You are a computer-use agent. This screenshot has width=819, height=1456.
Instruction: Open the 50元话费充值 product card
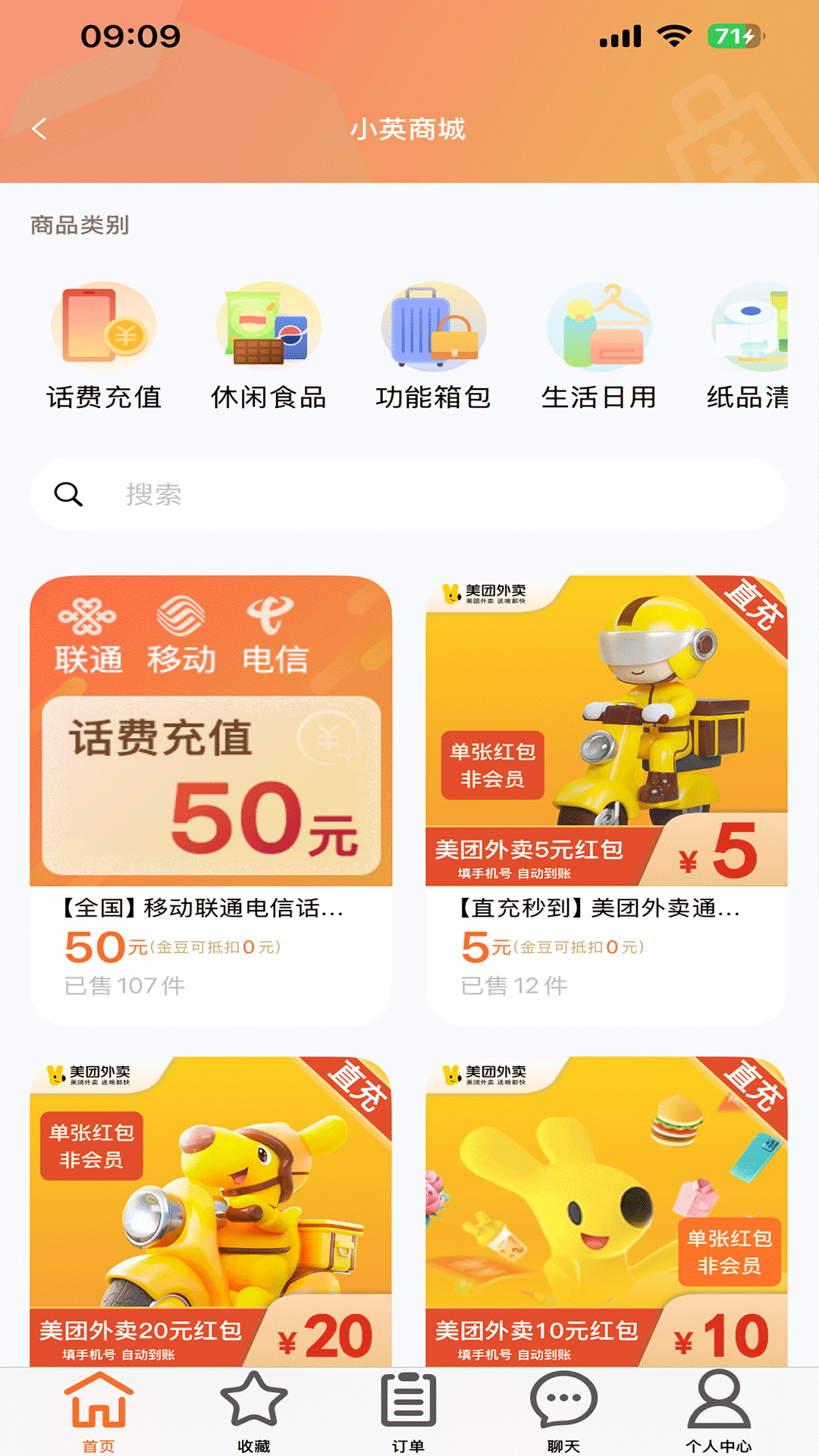click(211, 789)
